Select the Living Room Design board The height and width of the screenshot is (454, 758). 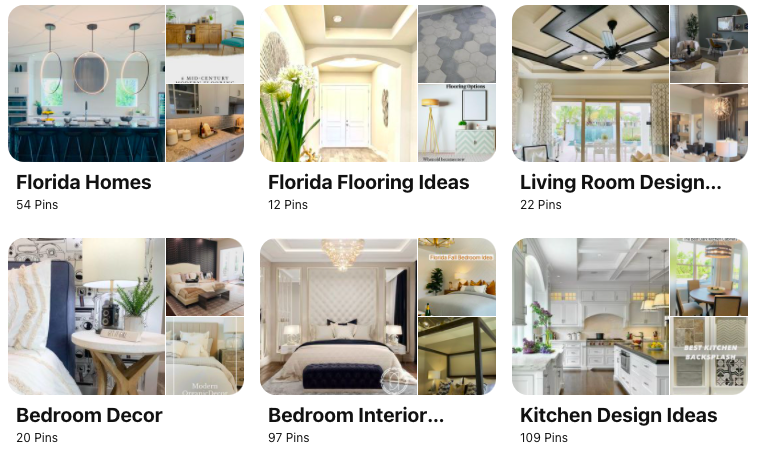click(629, 84)
